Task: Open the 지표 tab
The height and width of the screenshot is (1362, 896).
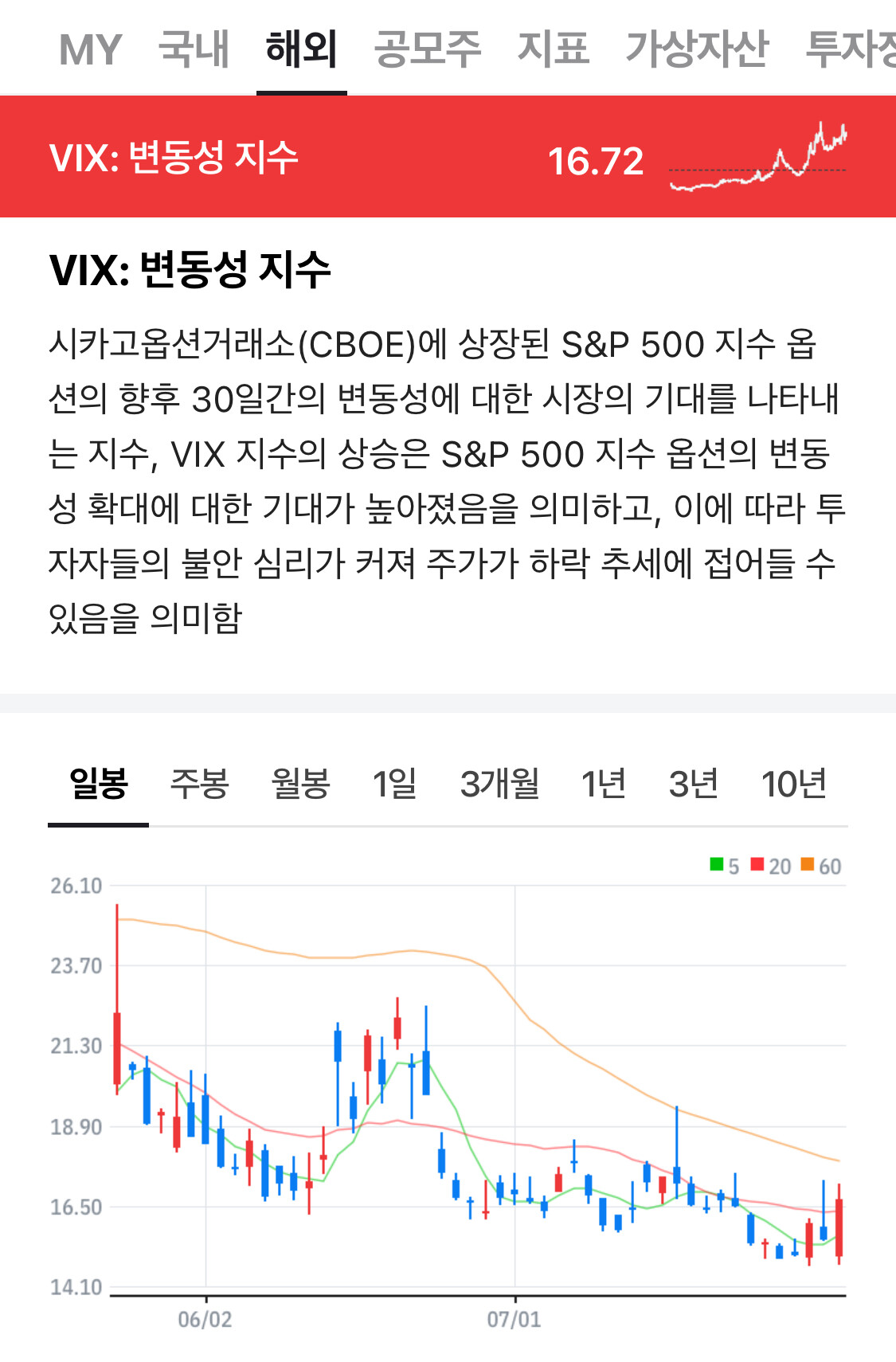Action: tap(554, 49)
